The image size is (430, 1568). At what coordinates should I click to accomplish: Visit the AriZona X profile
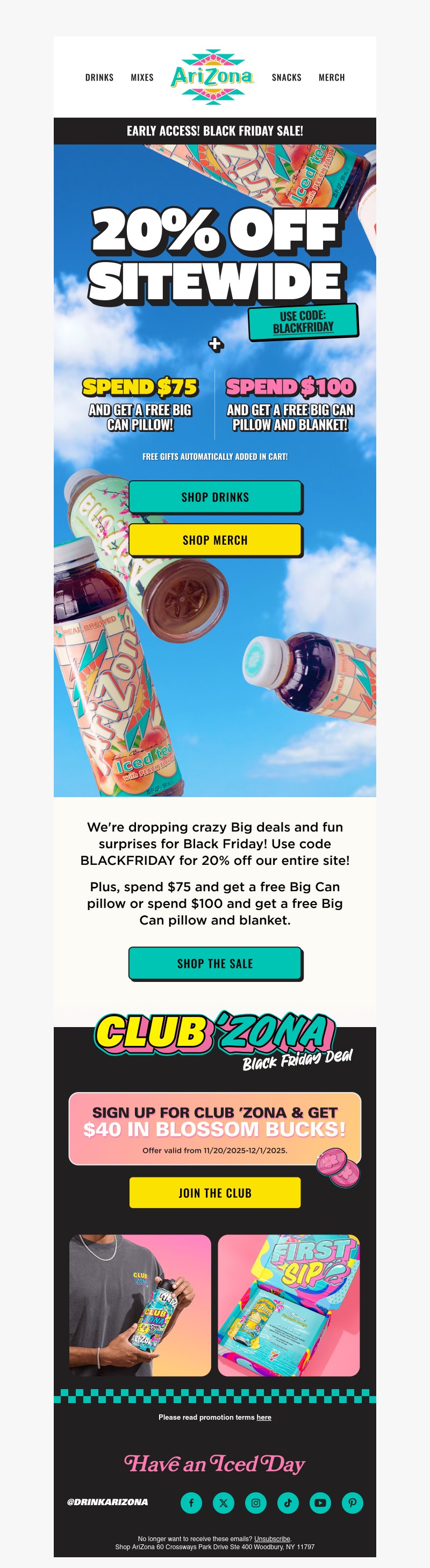tap(224, 1502)
